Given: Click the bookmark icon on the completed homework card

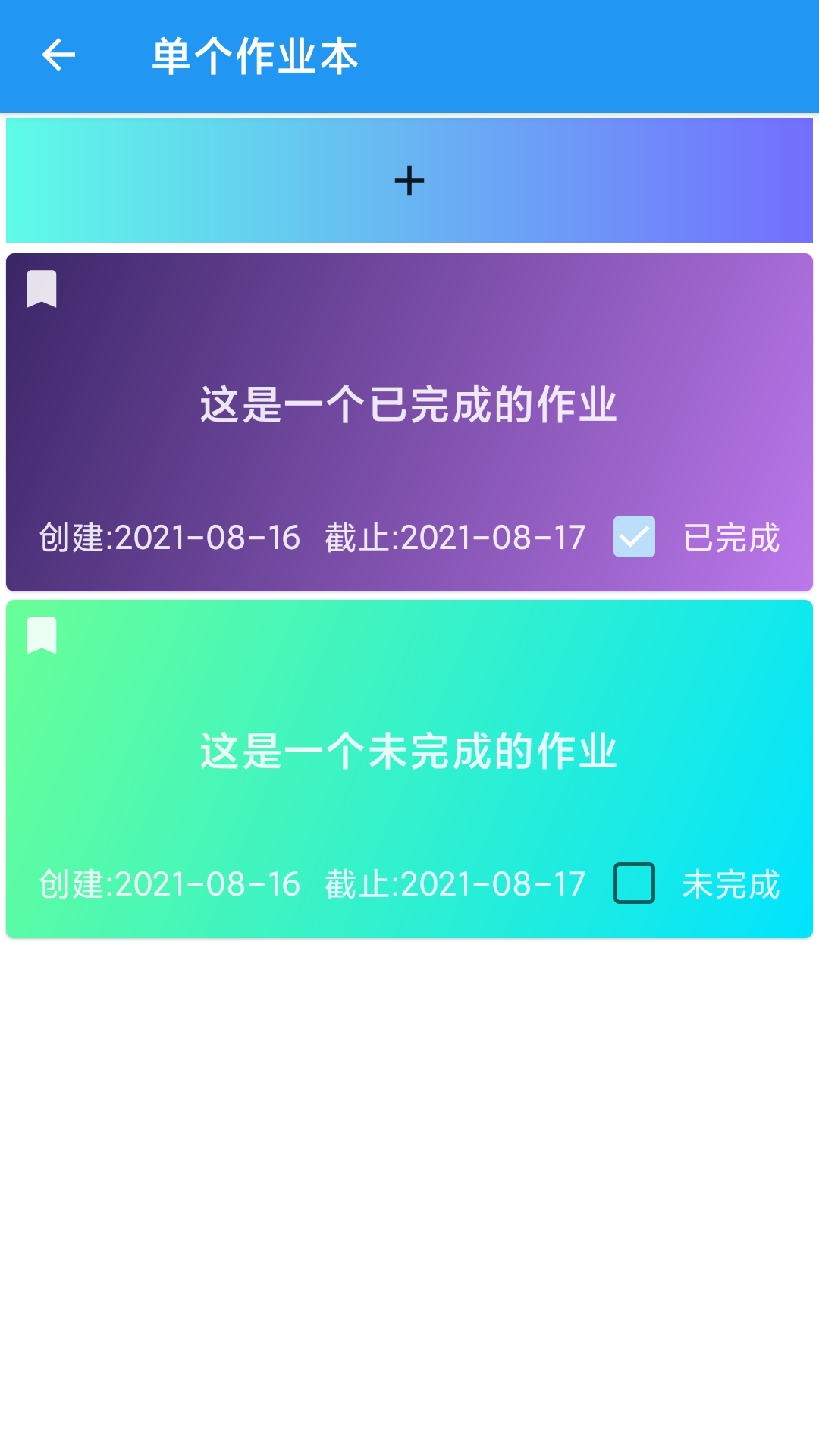Looking at the screenshot, I should (x=42, y=290).
